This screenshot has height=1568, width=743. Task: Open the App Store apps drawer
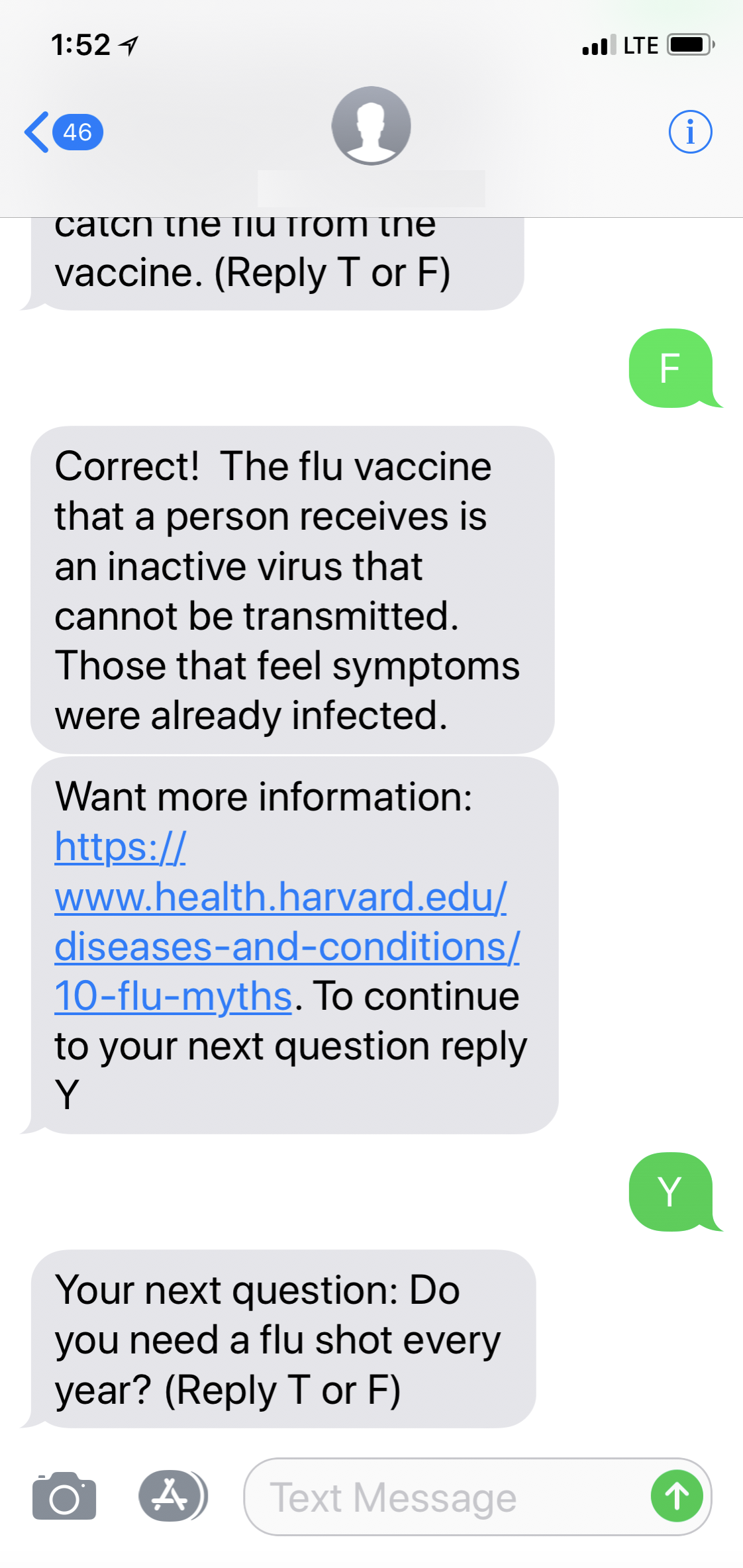pyautogui.click(x=172, y=1495)
